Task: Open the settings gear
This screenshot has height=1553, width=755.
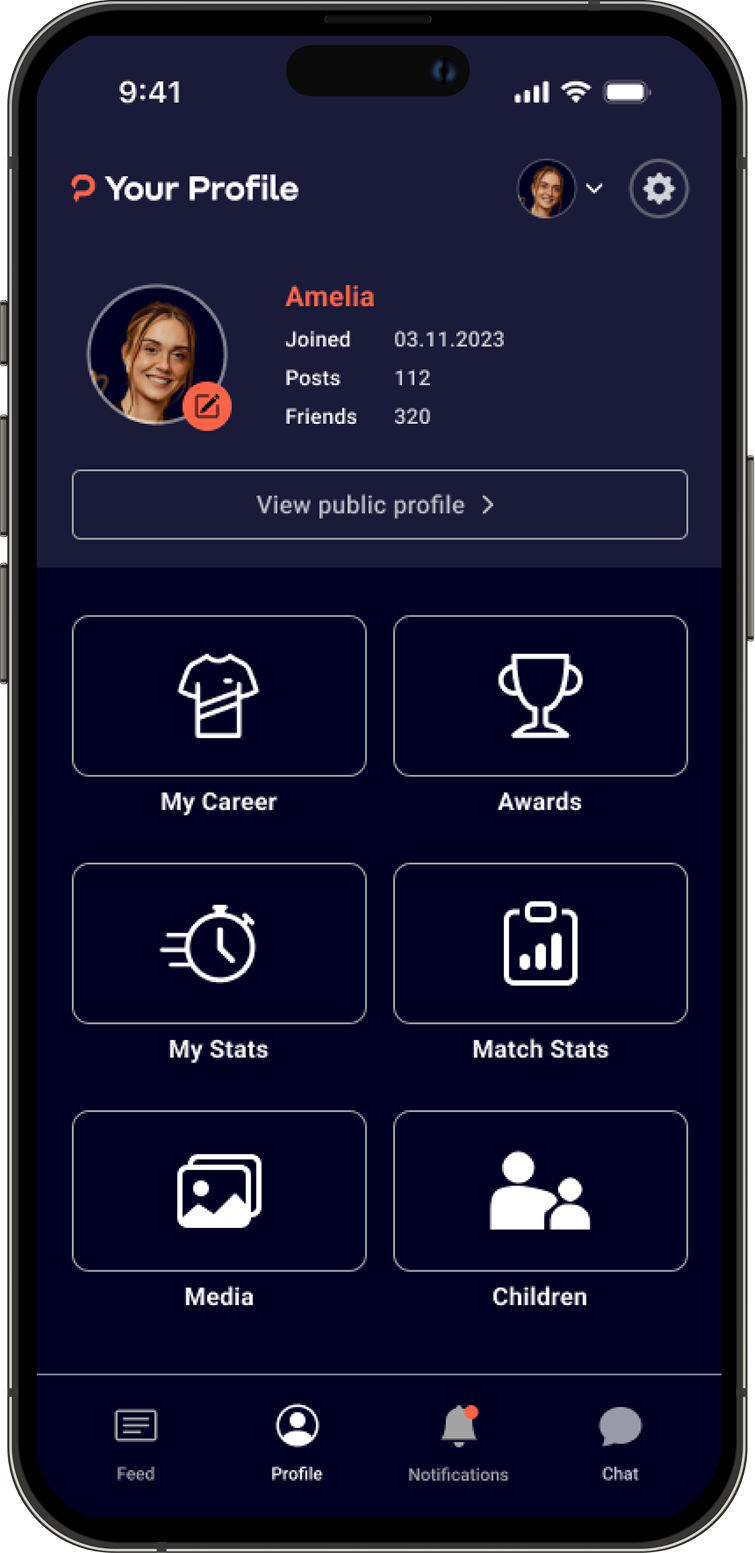Action: click(x=658, y=189)
